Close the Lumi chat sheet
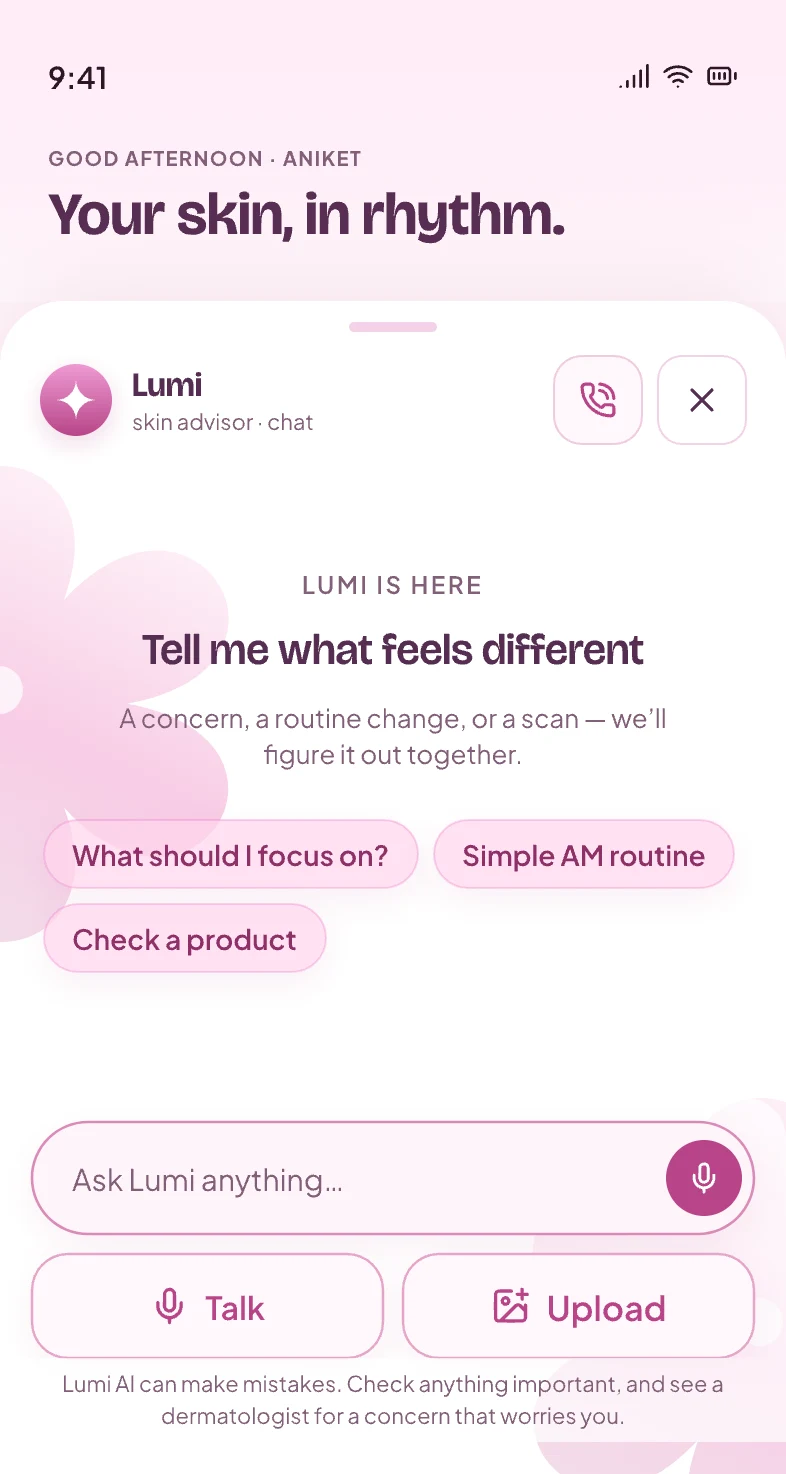786x1474 pixels. (702, 400)
